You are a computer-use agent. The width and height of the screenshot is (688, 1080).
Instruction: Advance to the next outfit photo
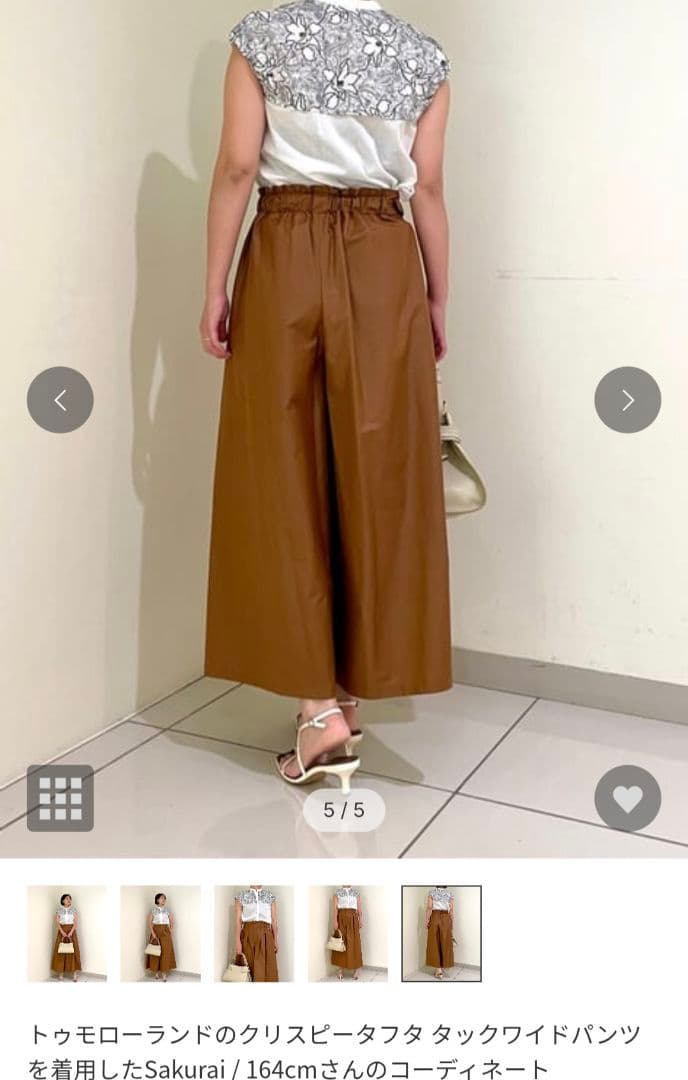pyautogui.click(x=627, y=400)
